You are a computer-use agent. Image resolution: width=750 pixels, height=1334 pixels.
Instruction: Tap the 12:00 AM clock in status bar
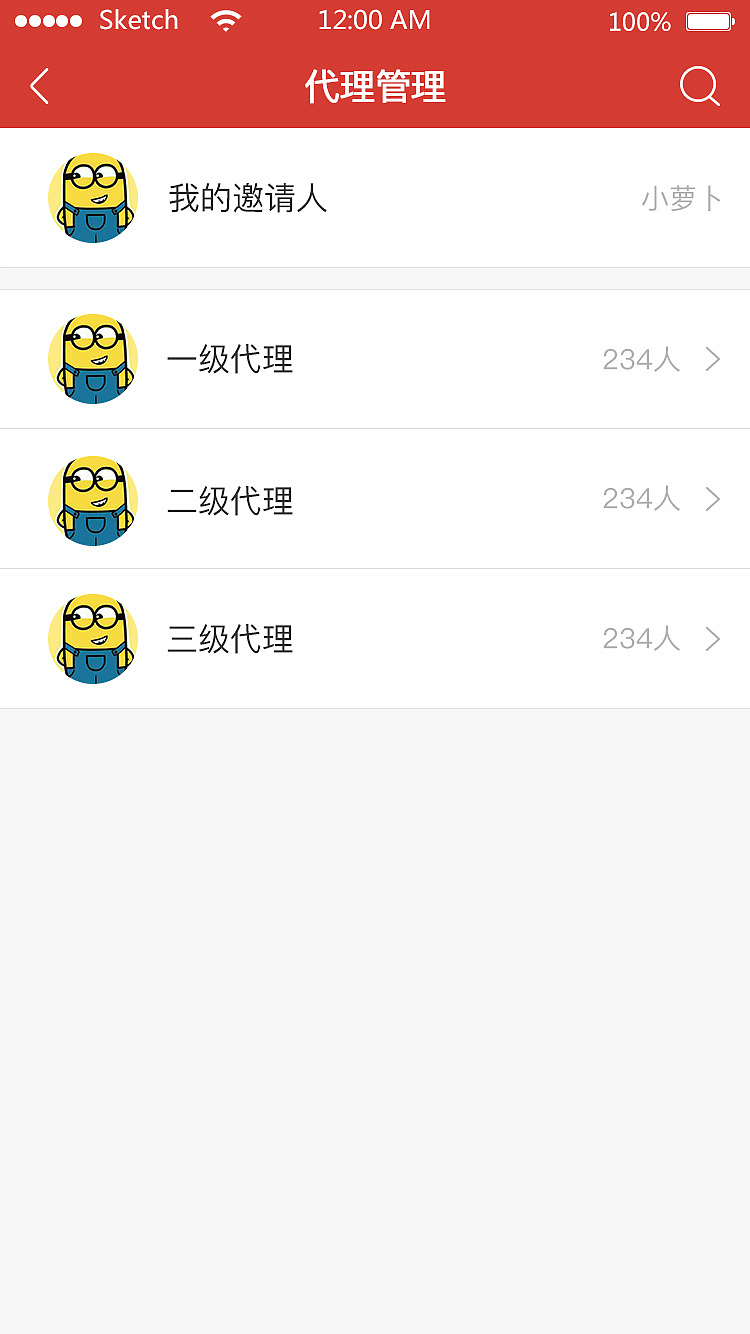click(374, 20)
